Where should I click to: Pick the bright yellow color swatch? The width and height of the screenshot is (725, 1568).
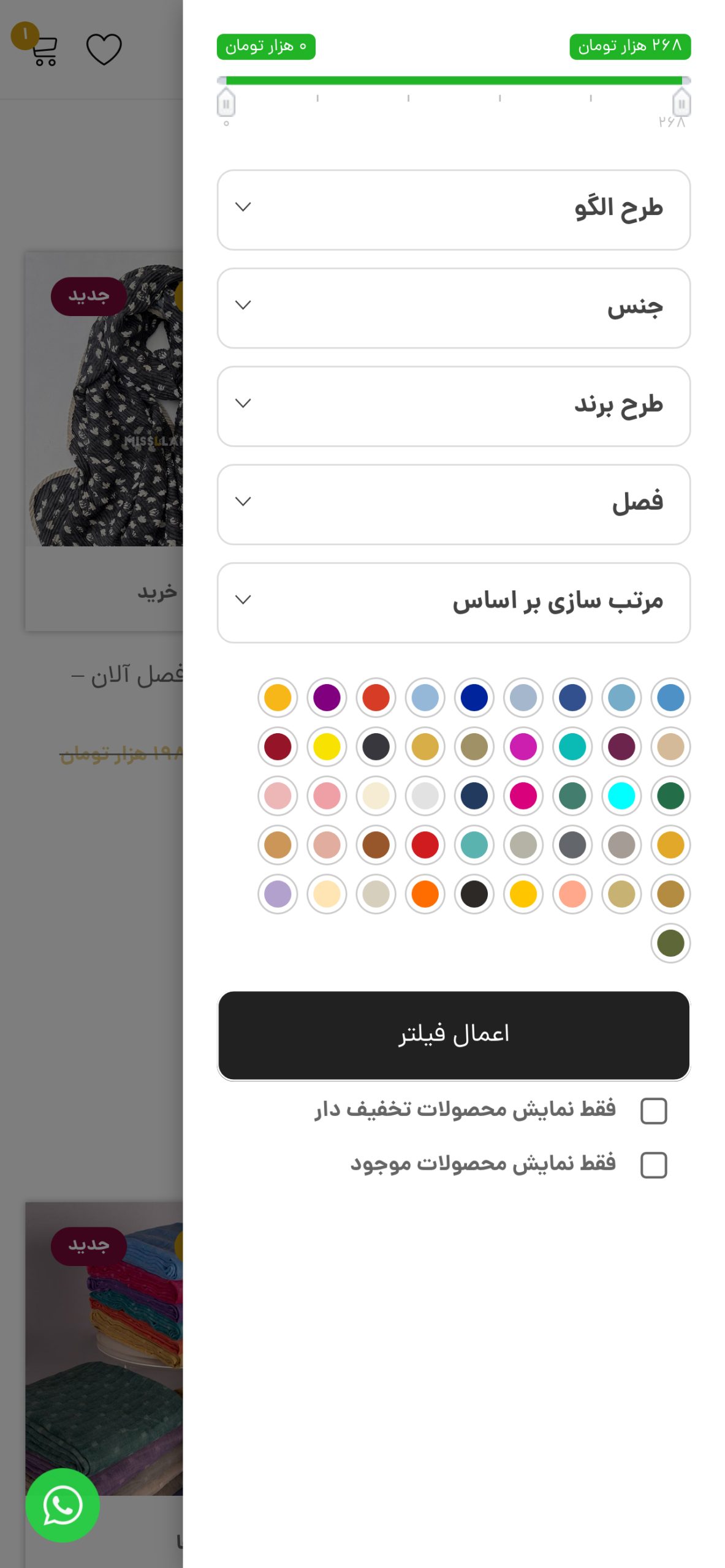coord(327,747)
